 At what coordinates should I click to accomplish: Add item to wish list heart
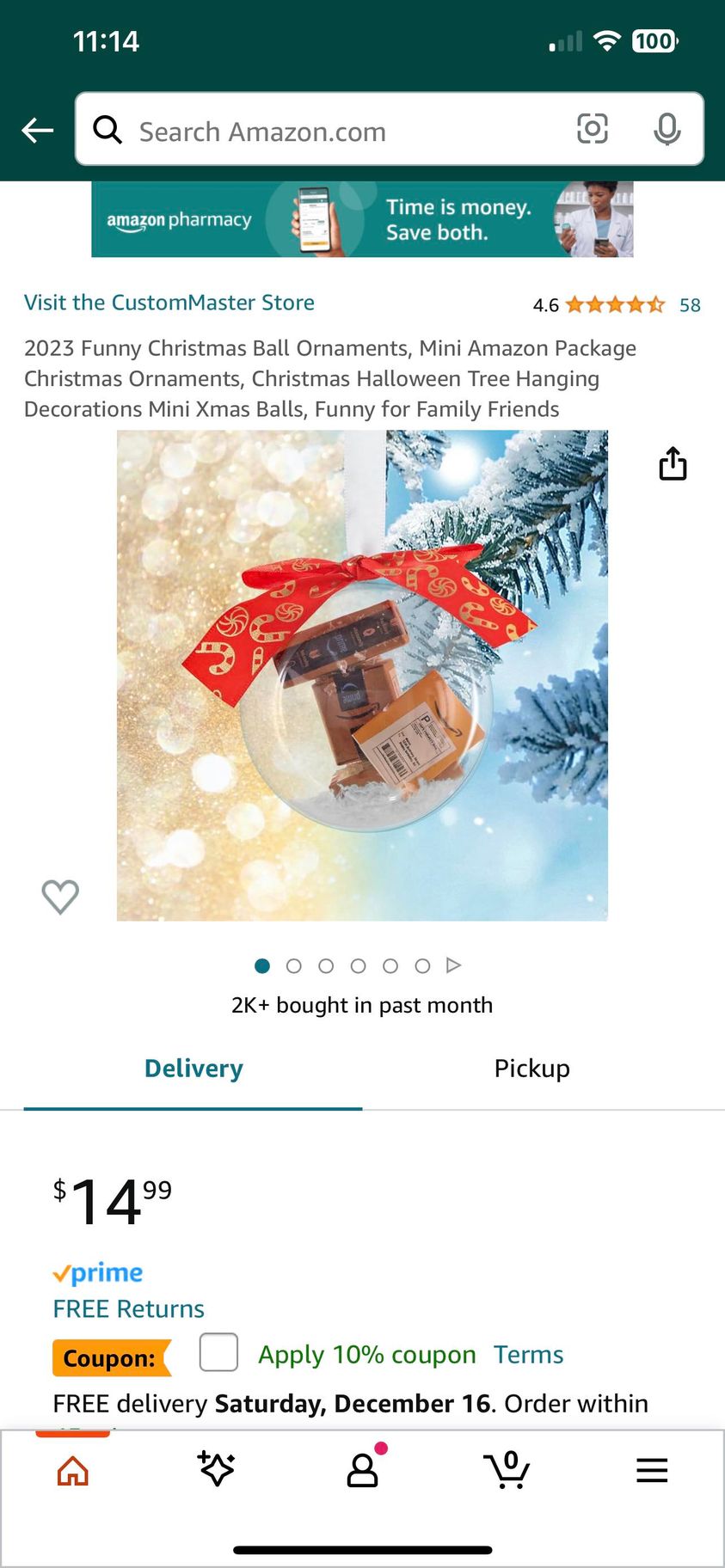pyautogui.click(x=60, y=897)
